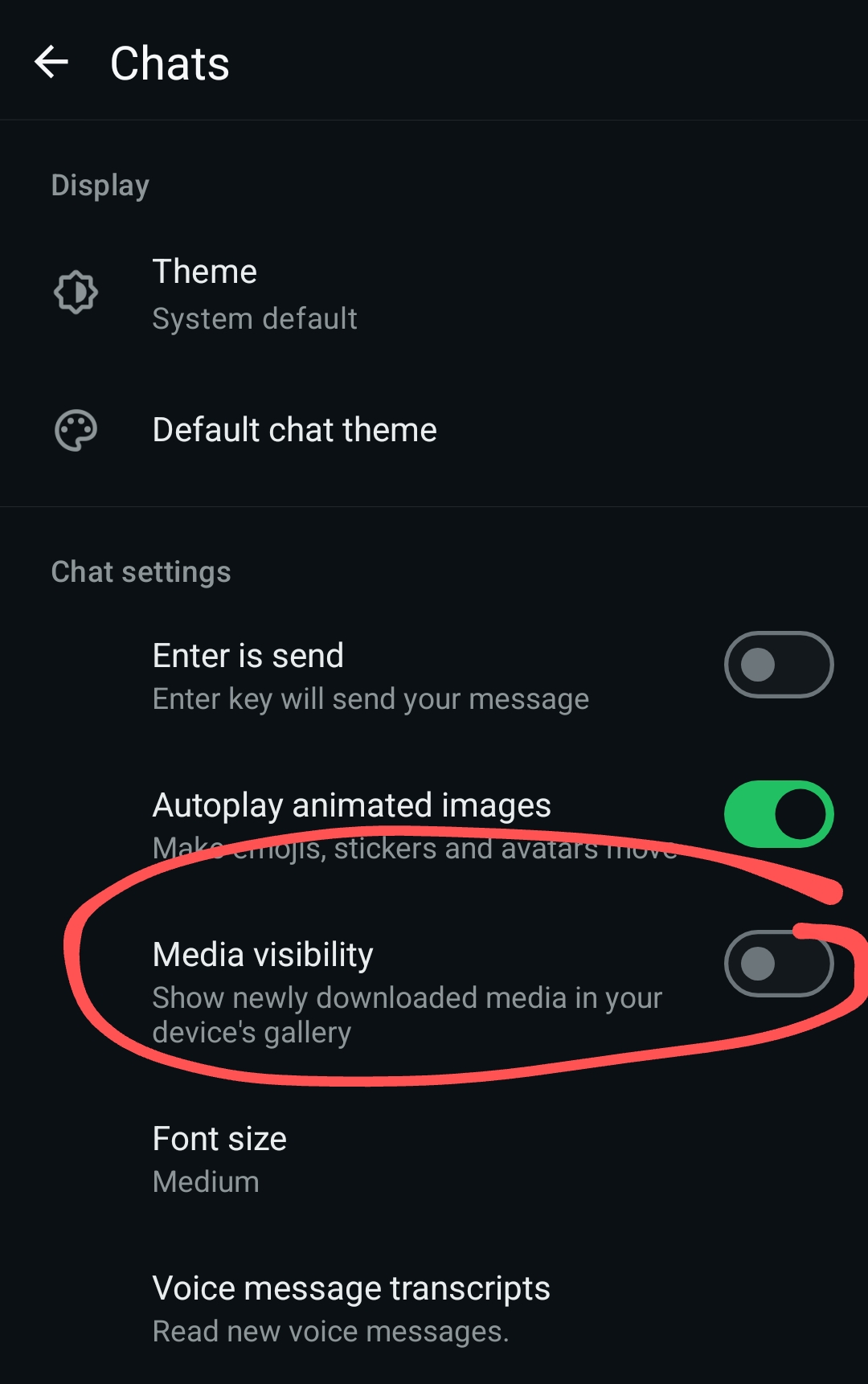
Task: Enable Media visibility switch
Action: click(778, 964)
